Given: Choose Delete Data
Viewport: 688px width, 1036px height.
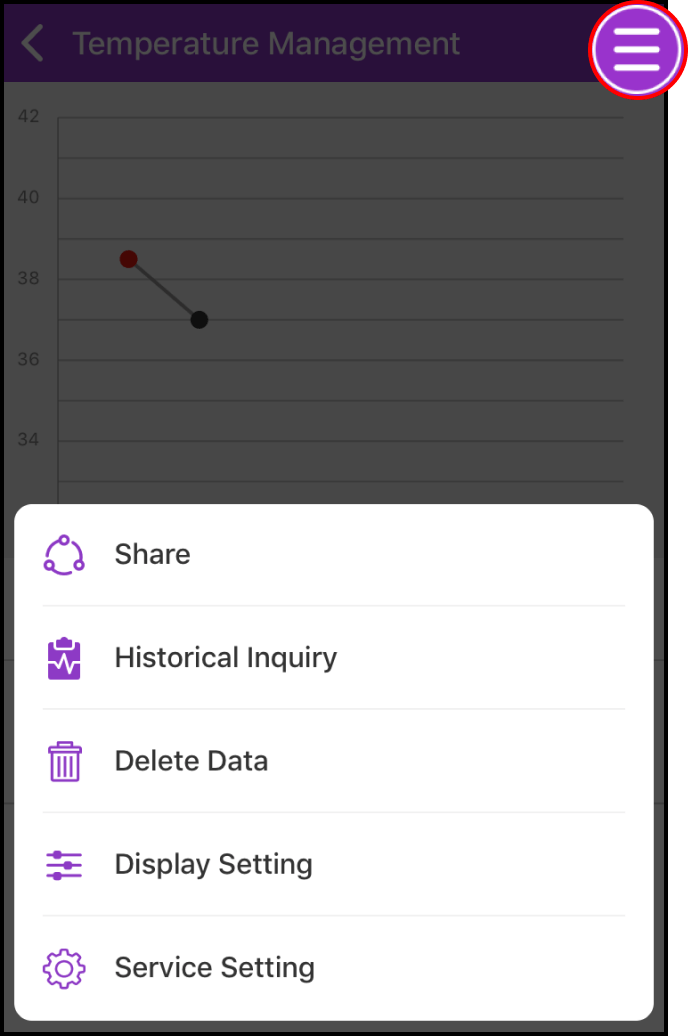Looking at the screenshot, I should 191,761.
